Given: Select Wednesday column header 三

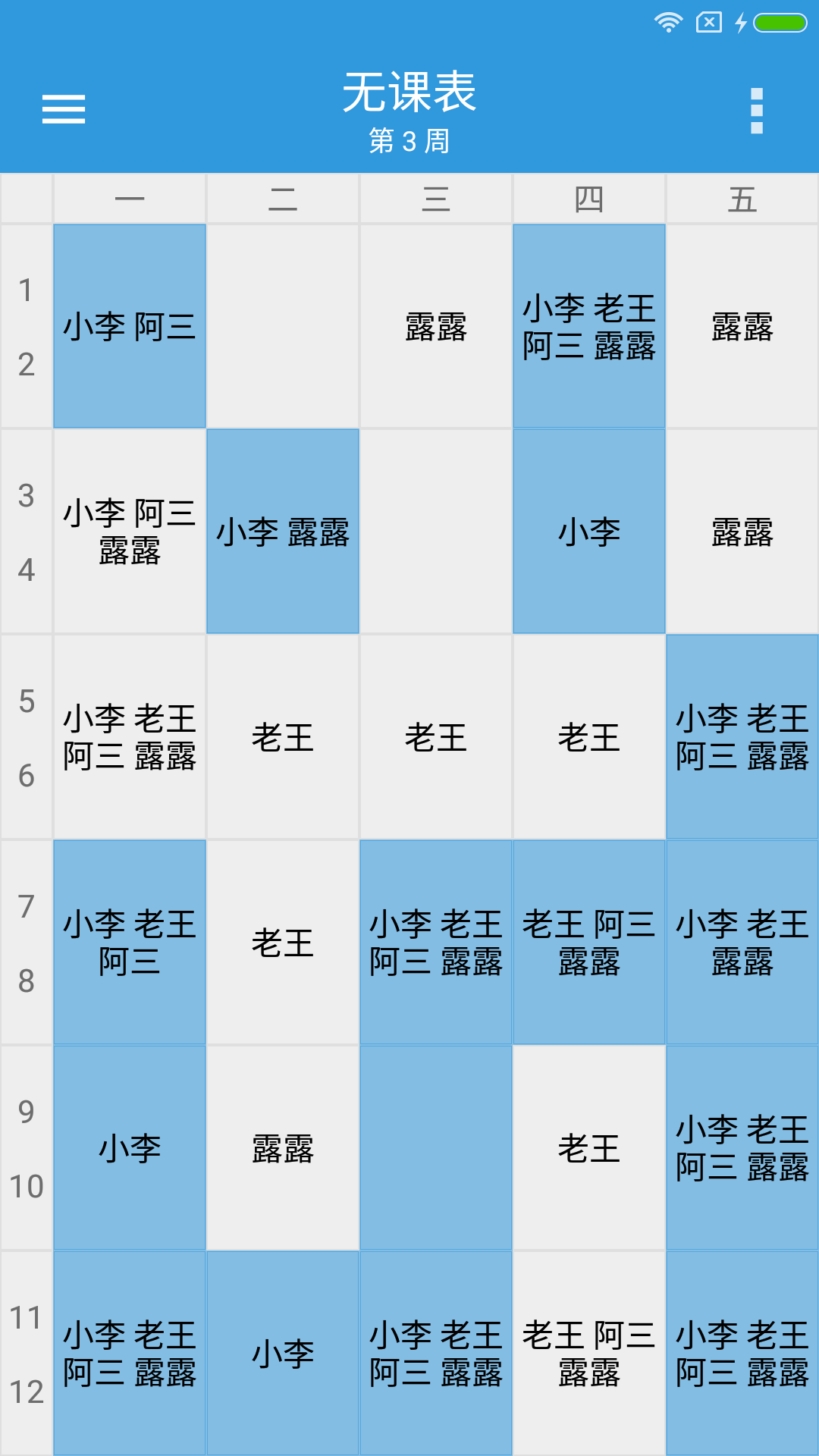Looking at the screenshot, I should pyautogui.click(x=435, y=198).
